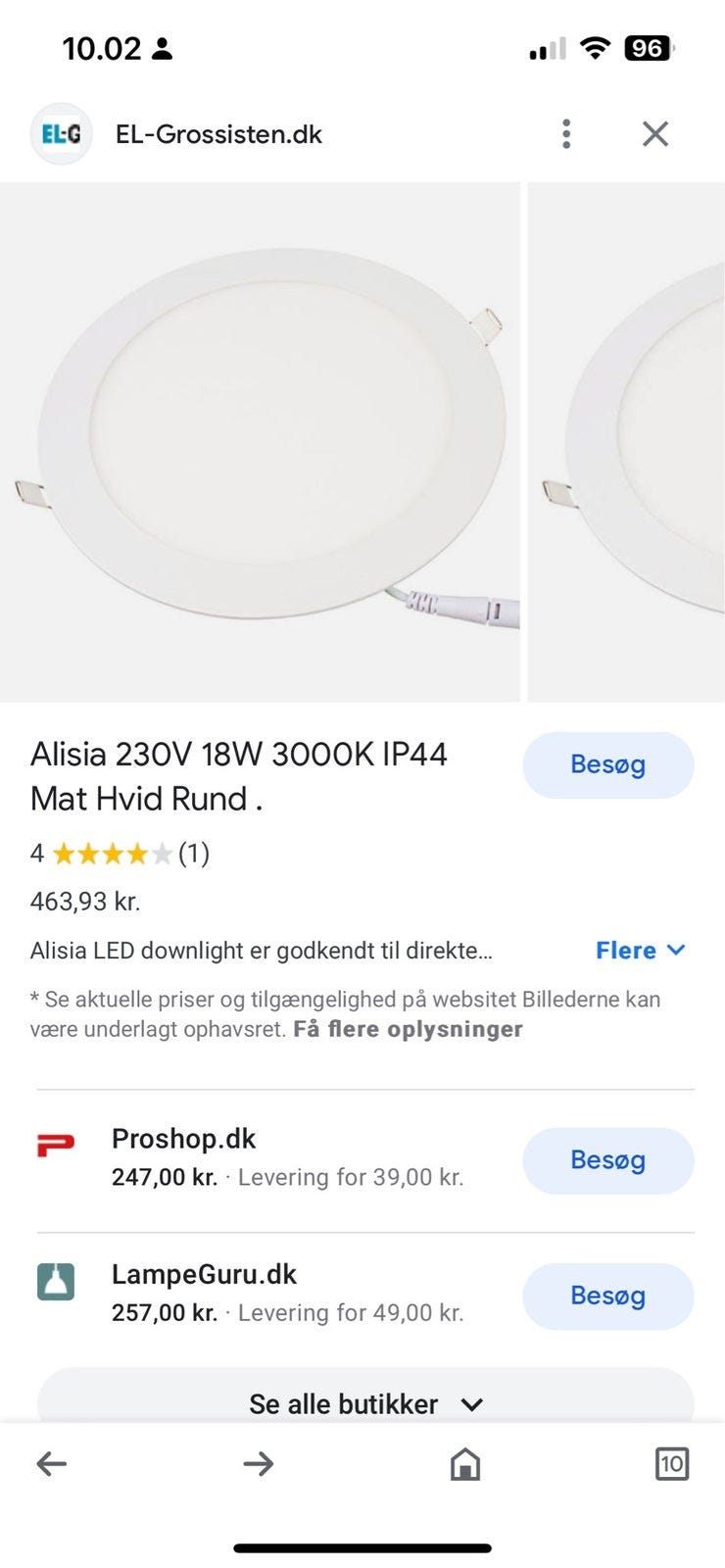725x1568 pixels.
Task: Go forward in browser
Action: click(259, 1464)
